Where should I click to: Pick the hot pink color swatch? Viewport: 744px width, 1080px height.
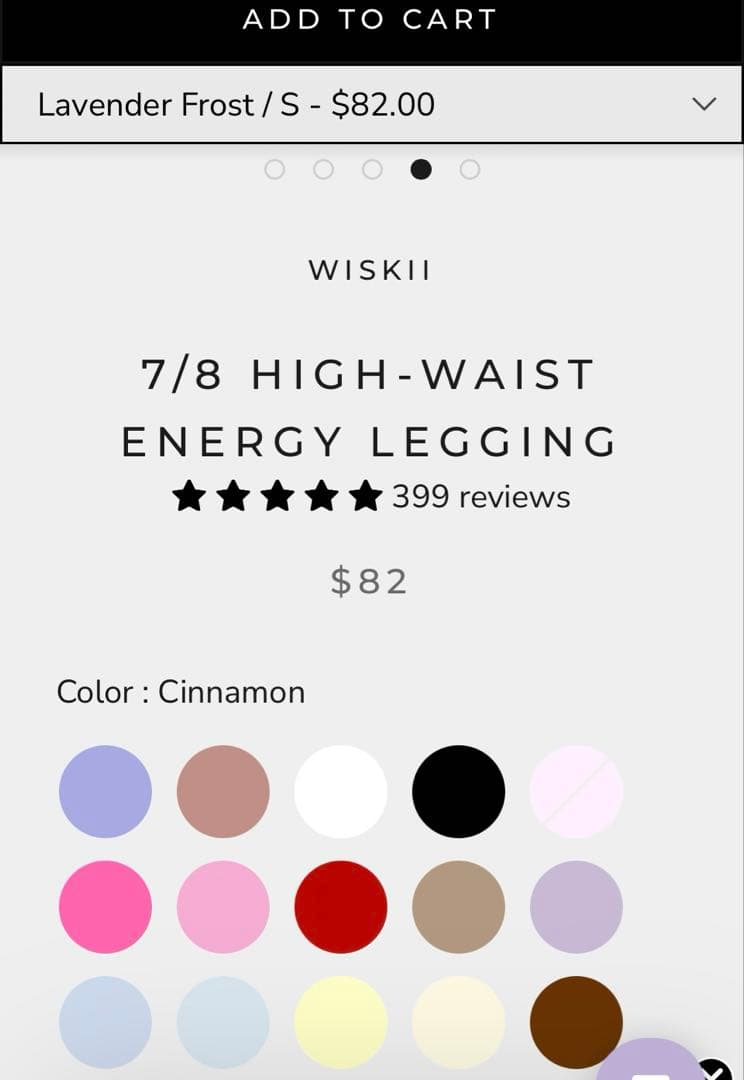105,907
